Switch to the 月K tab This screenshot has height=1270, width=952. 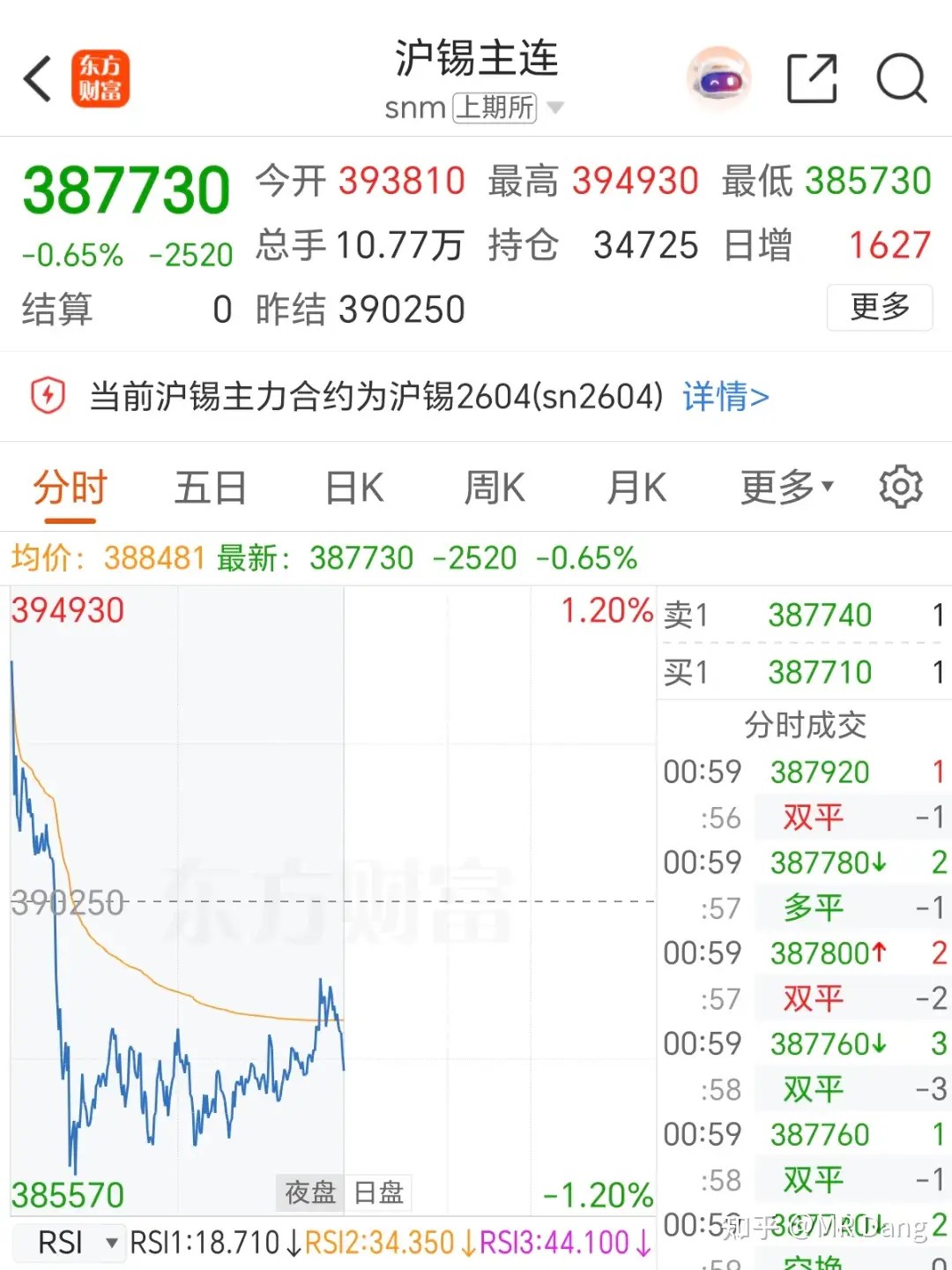click(x=635, y=487)
